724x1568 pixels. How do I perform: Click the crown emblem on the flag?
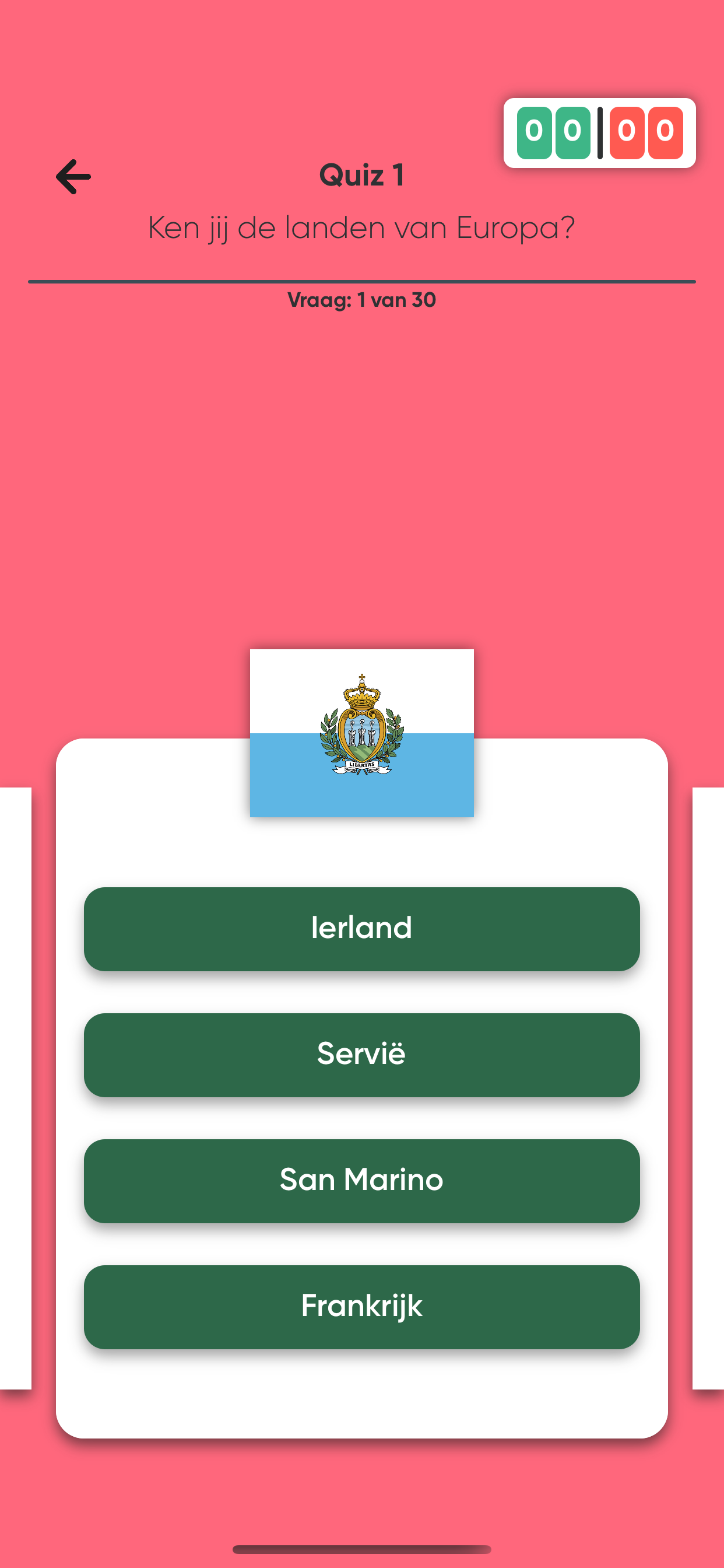coord(361,697)
